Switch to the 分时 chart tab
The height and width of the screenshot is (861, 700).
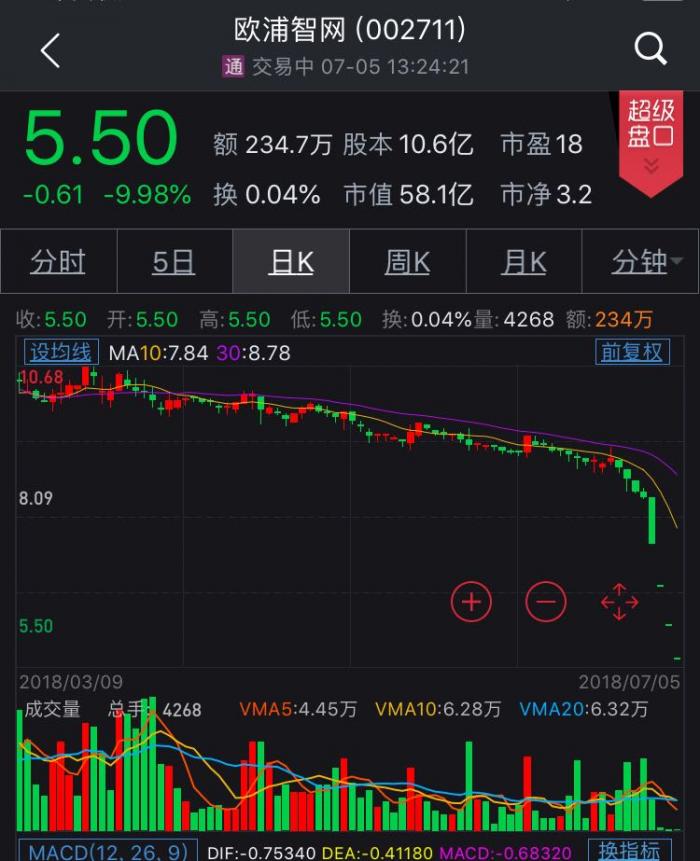(x=58, y=262)
